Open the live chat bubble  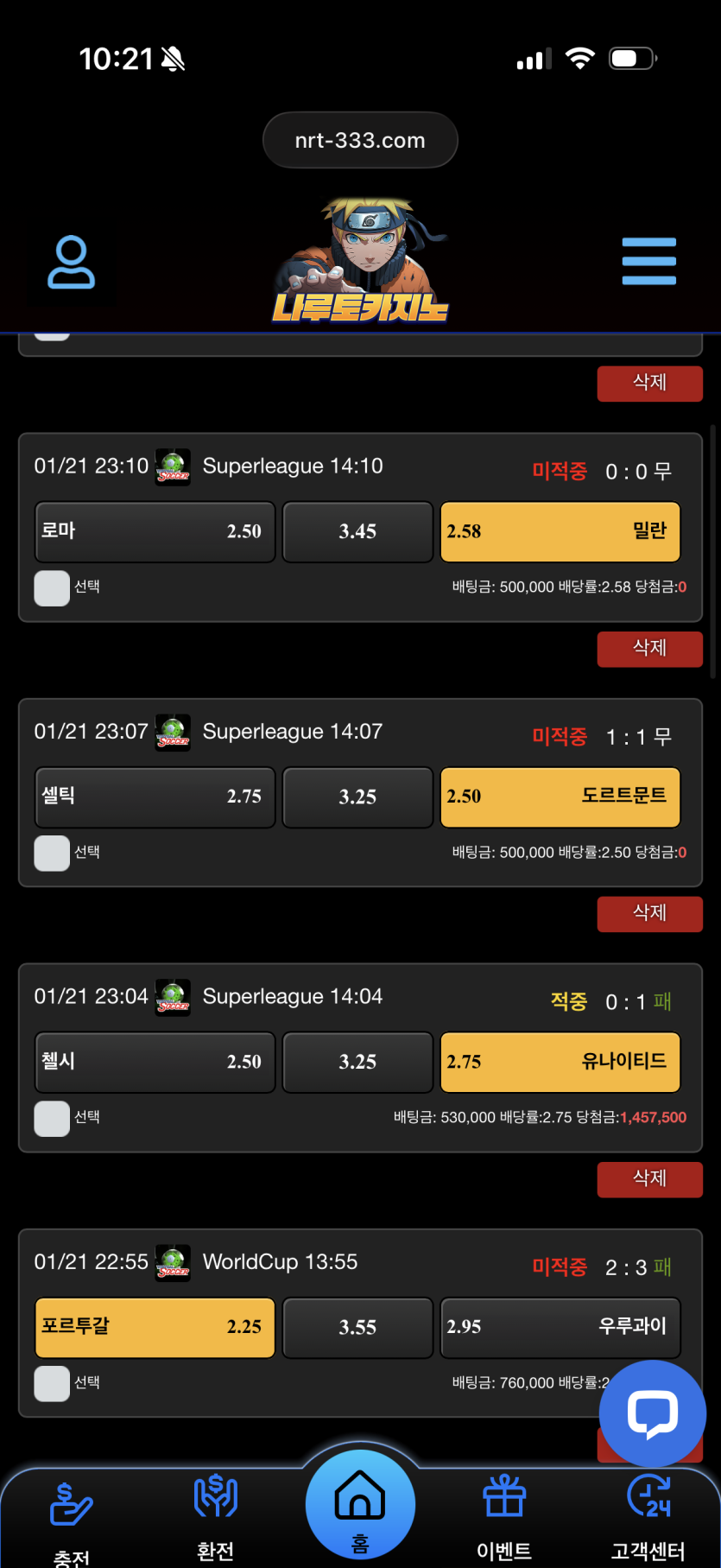[652, 1414]
